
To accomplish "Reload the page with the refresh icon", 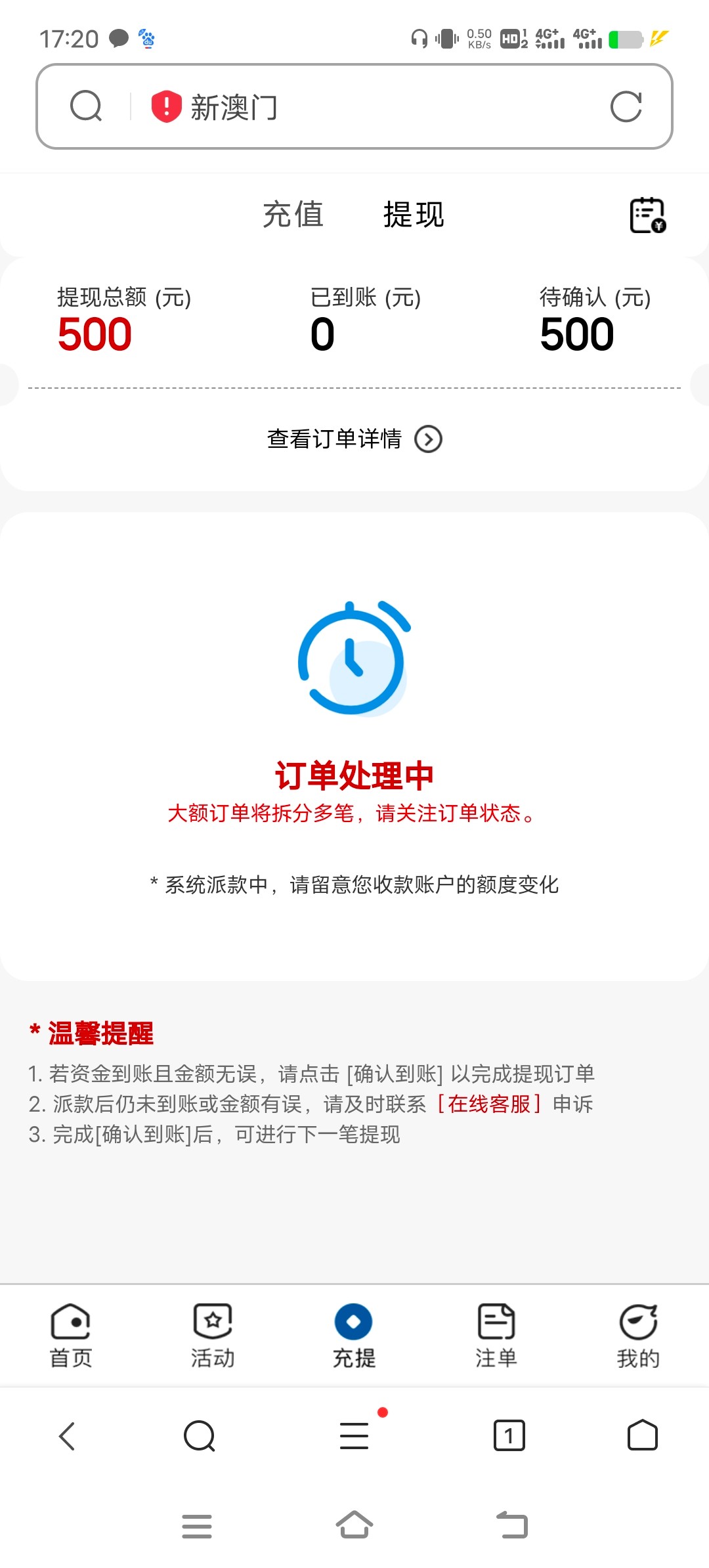I will pyautogui.click(x=626, y=107).
